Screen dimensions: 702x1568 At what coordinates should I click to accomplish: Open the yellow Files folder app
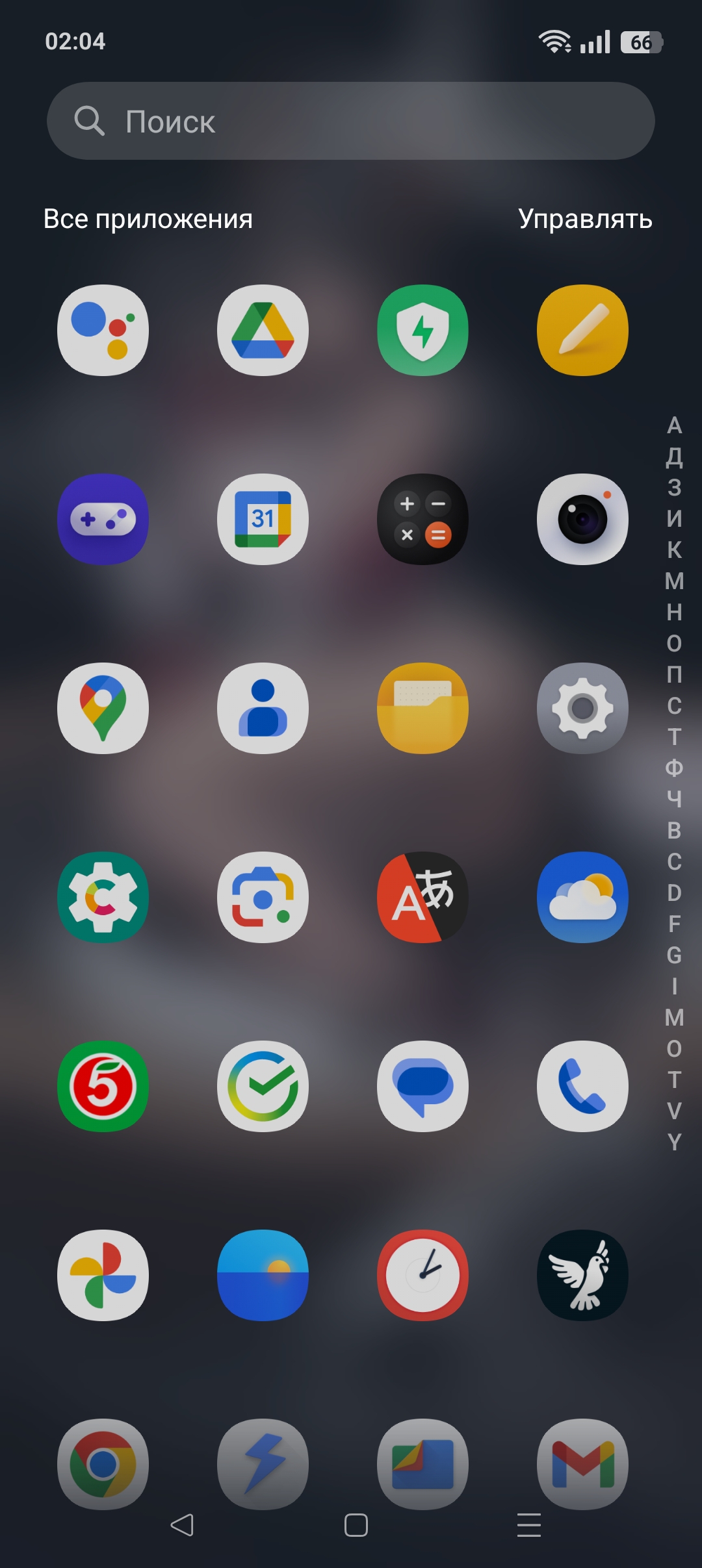[422, 708]
